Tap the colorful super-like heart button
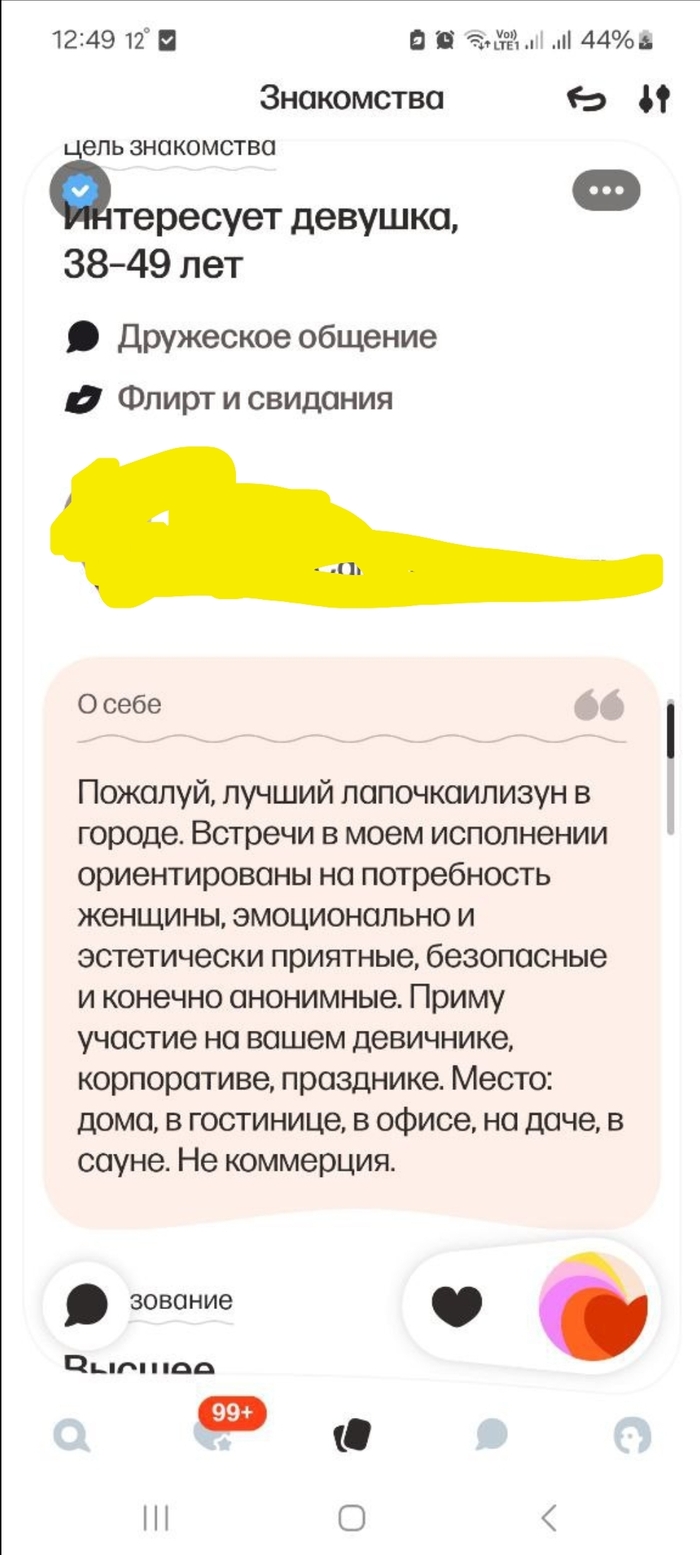 pyautogui.click(x=594, y=1305)
